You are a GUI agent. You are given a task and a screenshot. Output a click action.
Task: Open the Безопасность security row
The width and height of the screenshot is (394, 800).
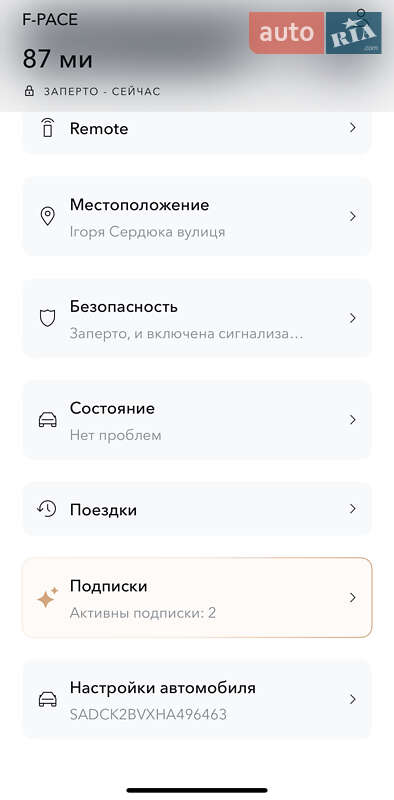click(197, 318)
